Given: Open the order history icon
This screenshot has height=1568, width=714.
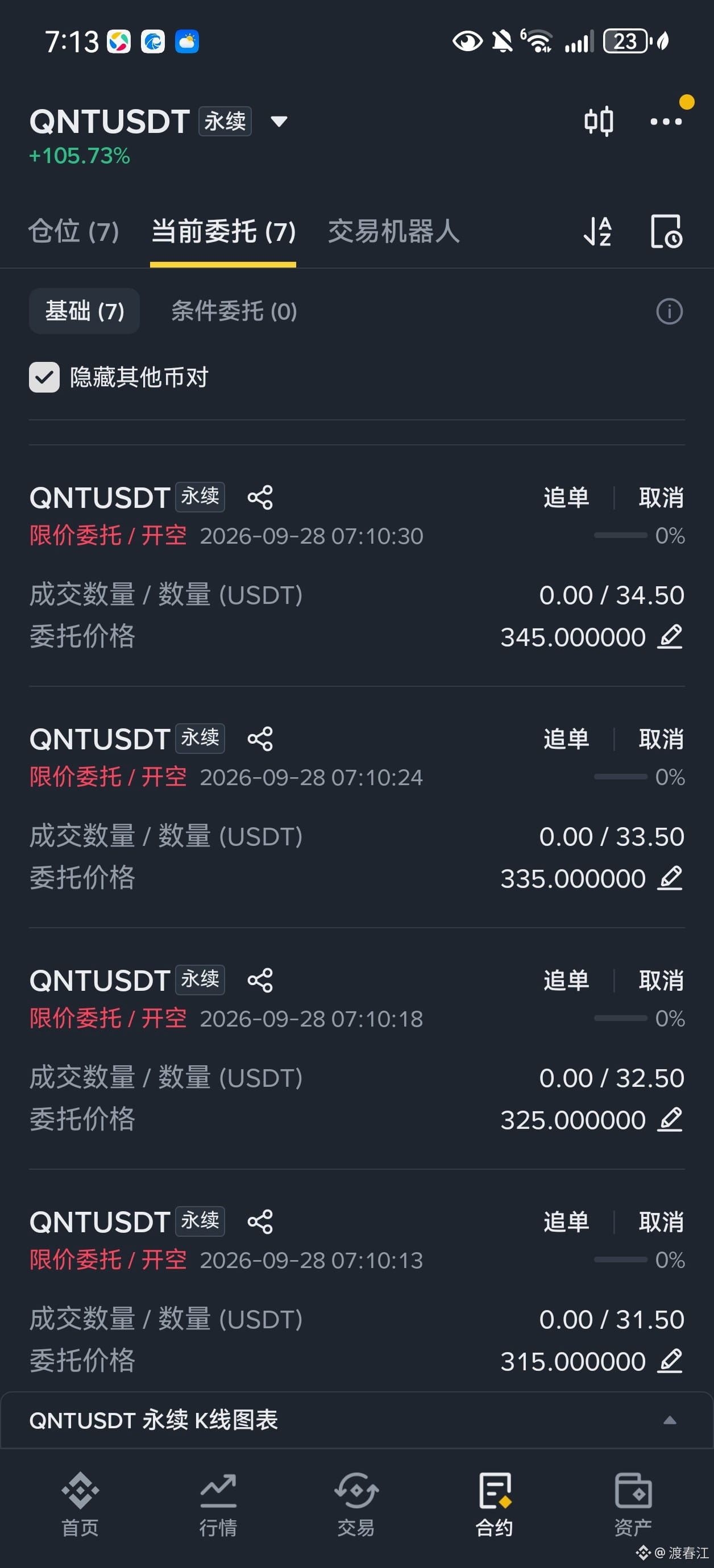Looking at the screenshot, I should (666, 231).
